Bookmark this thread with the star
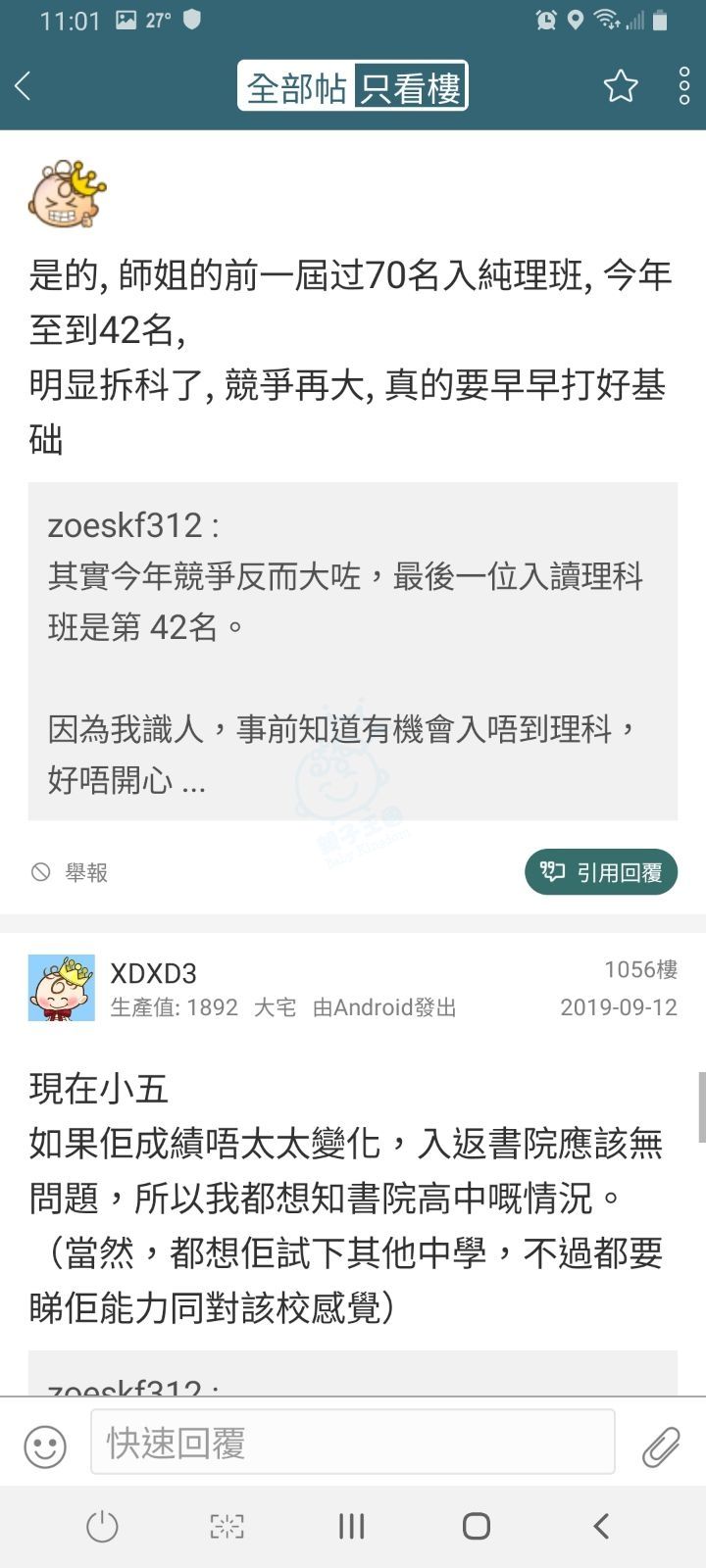706x1568 pixels. (x=621, y=86)
